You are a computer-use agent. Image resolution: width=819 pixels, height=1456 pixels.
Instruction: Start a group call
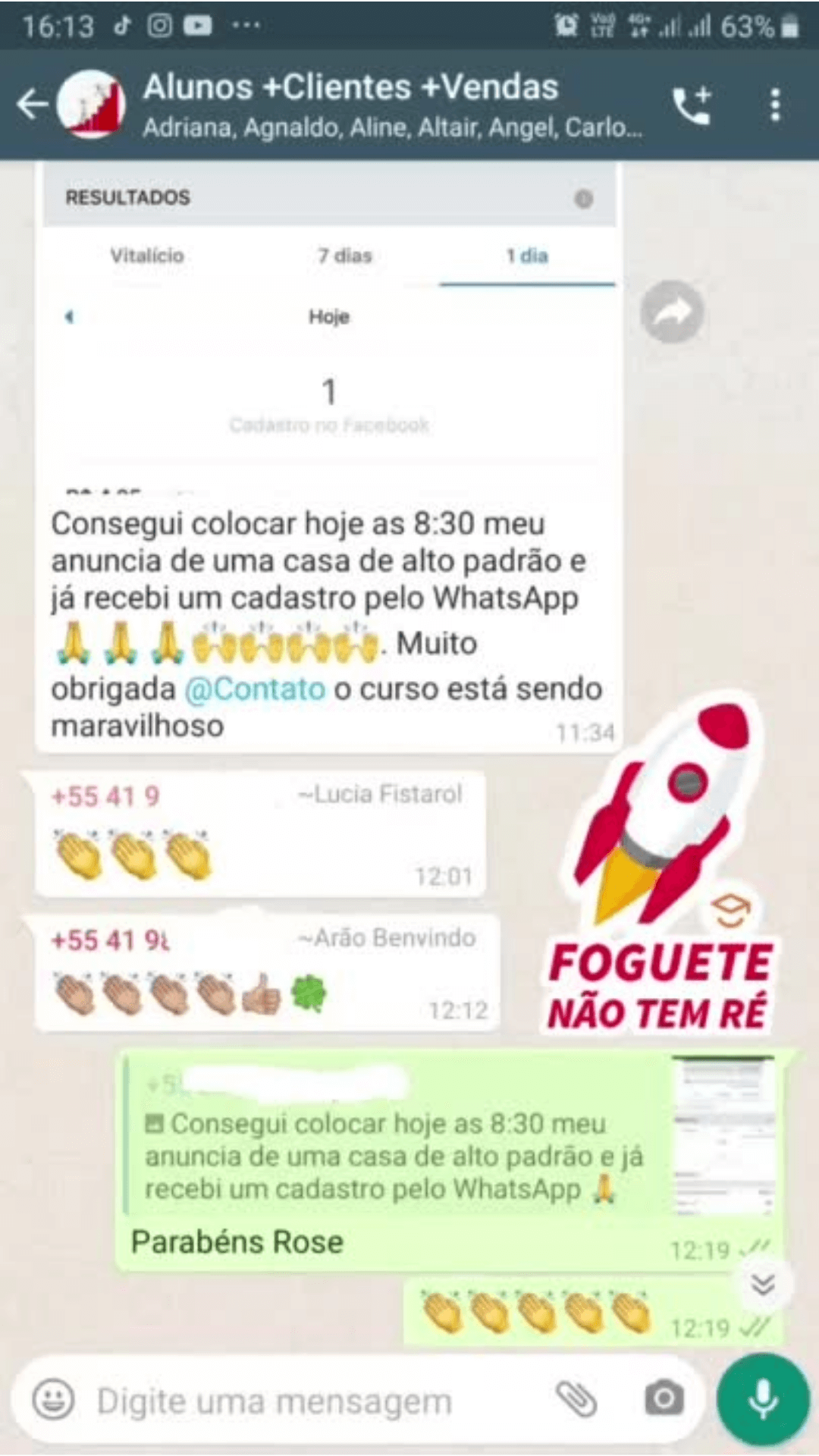(692, 105)
